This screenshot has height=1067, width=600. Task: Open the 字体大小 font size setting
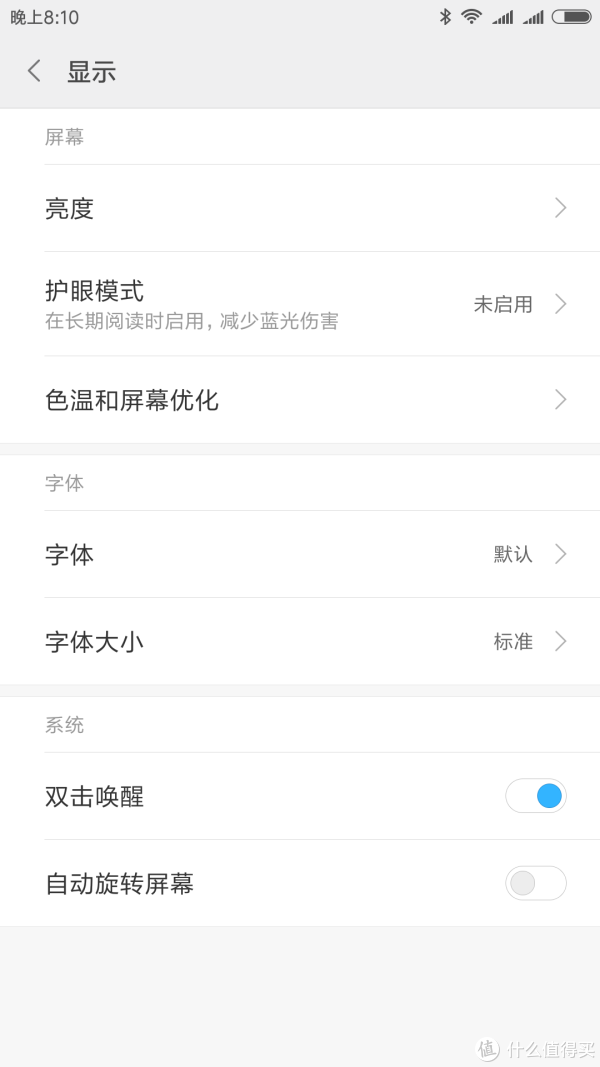[300, 641]
